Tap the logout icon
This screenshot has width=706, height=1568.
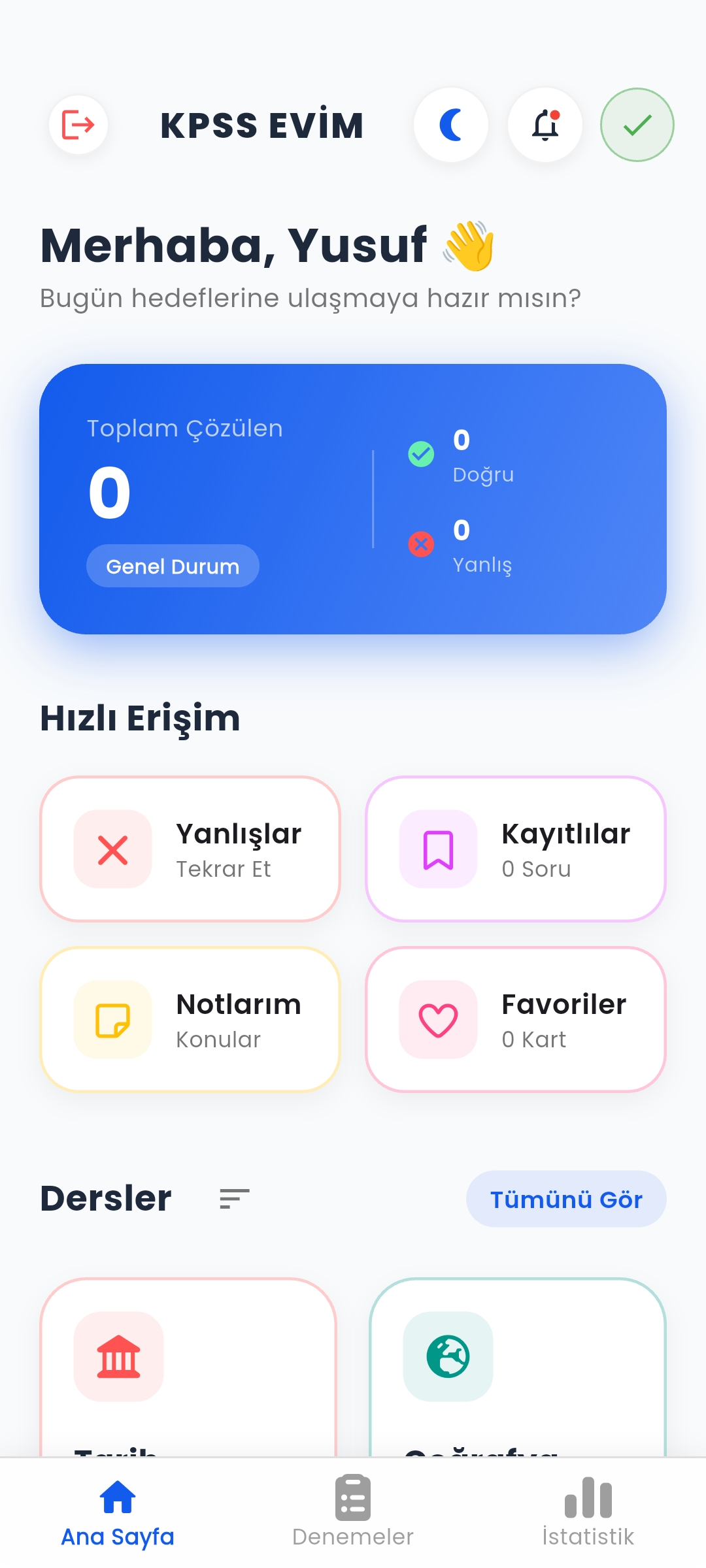point(78,125)
